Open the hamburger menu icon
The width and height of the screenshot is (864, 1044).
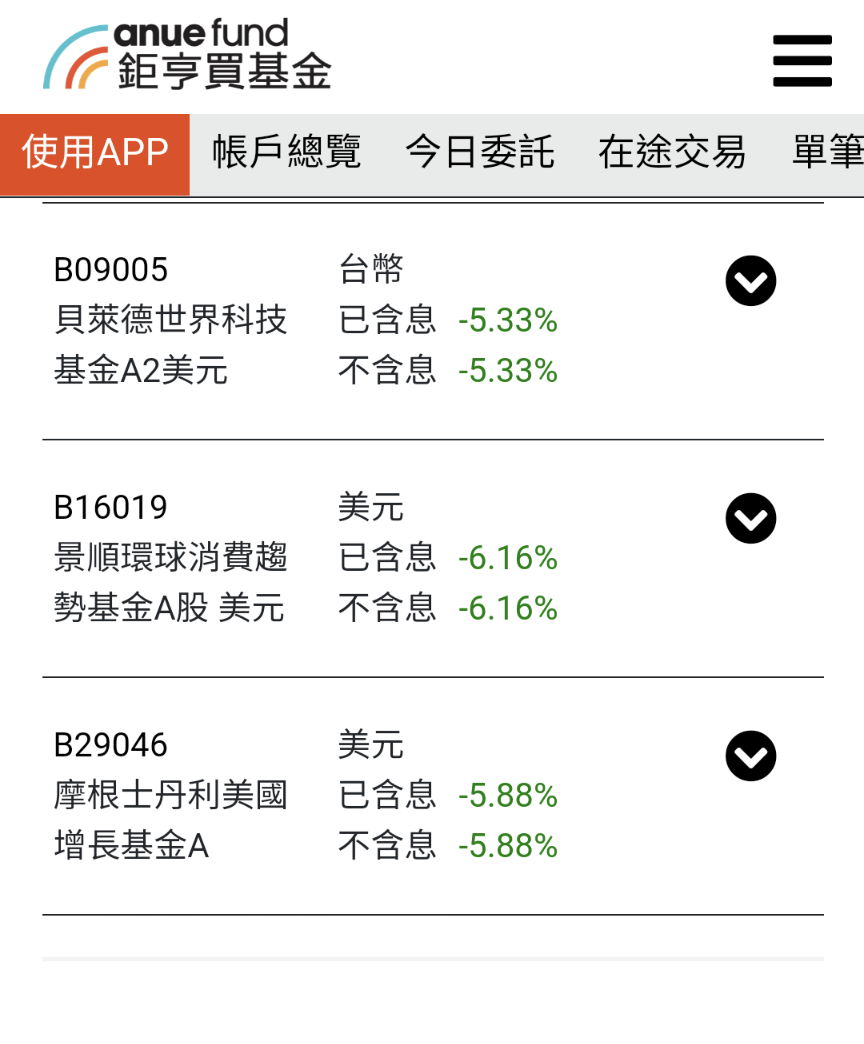point(801,60)
